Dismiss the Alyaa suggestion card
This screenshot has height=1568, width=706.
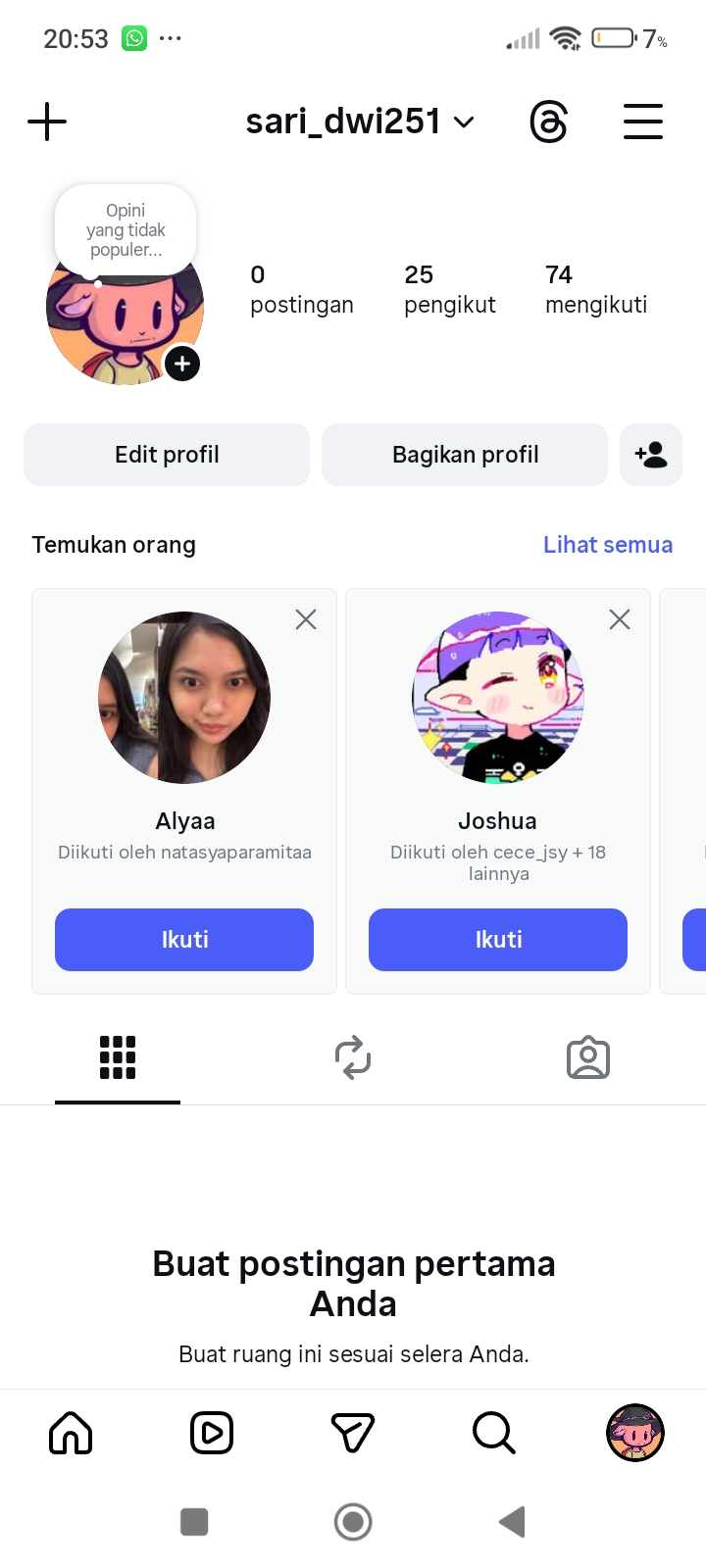pyautogui.click(x=306, y=619)
